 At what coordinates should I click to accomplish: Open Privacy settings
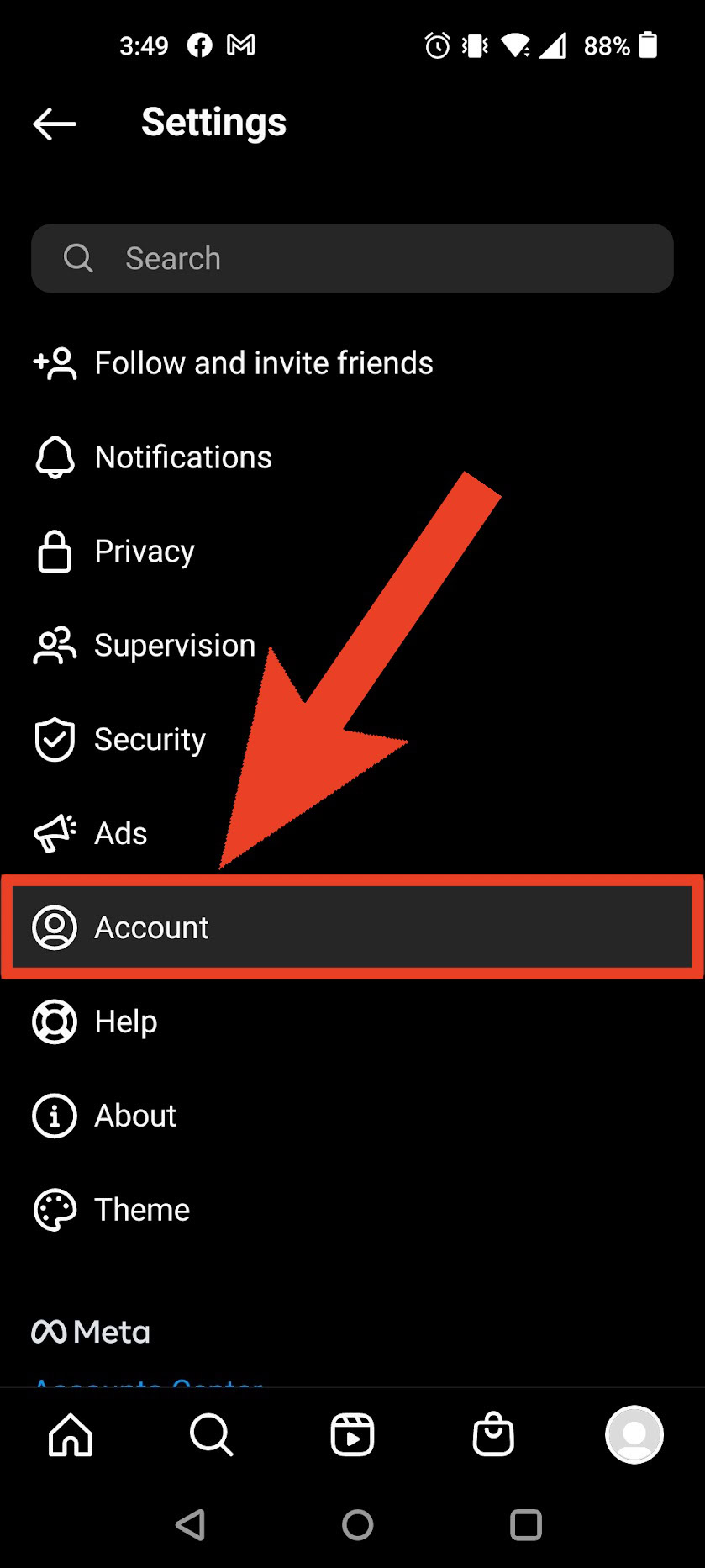pyautogui.click(x=144, y=552)
